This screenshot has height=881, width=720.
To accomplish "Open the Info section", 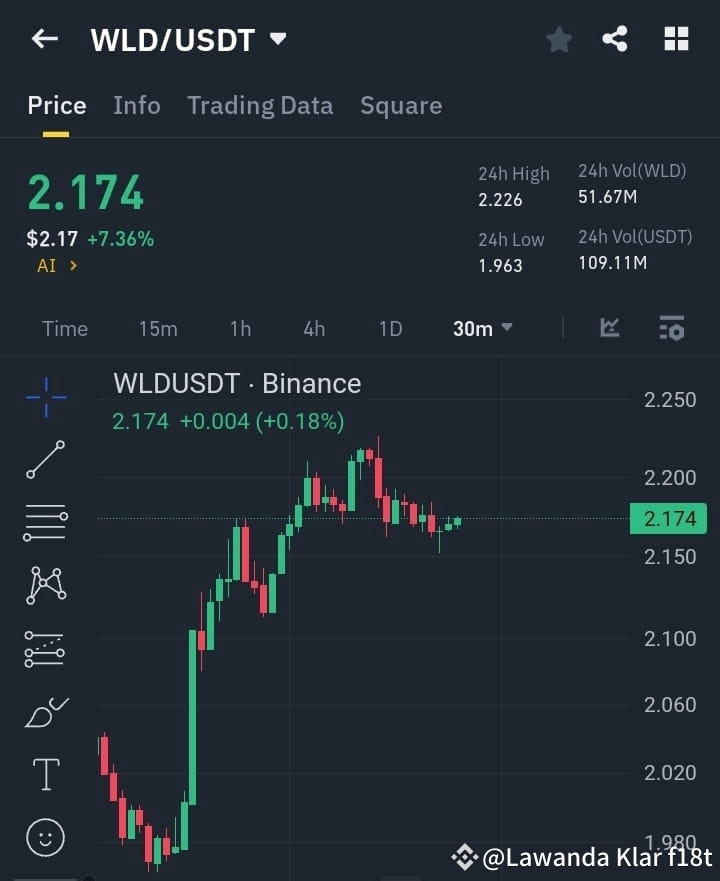I will click(136, 105).
